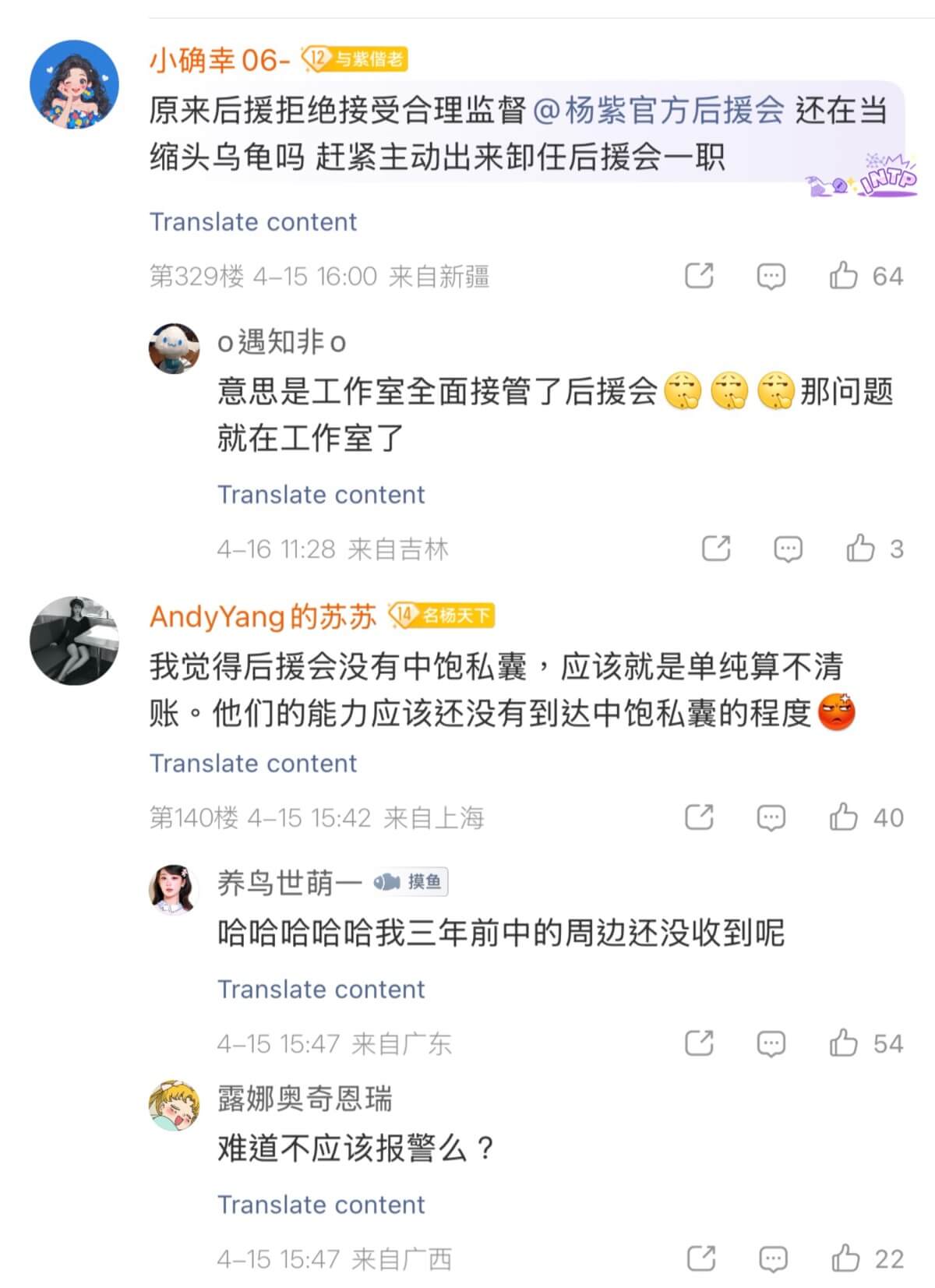Viewport: 935px width, 1288px height.
Task: Translate AndyYang的苏苏's comment content
Action: click(x=252, y=764)
